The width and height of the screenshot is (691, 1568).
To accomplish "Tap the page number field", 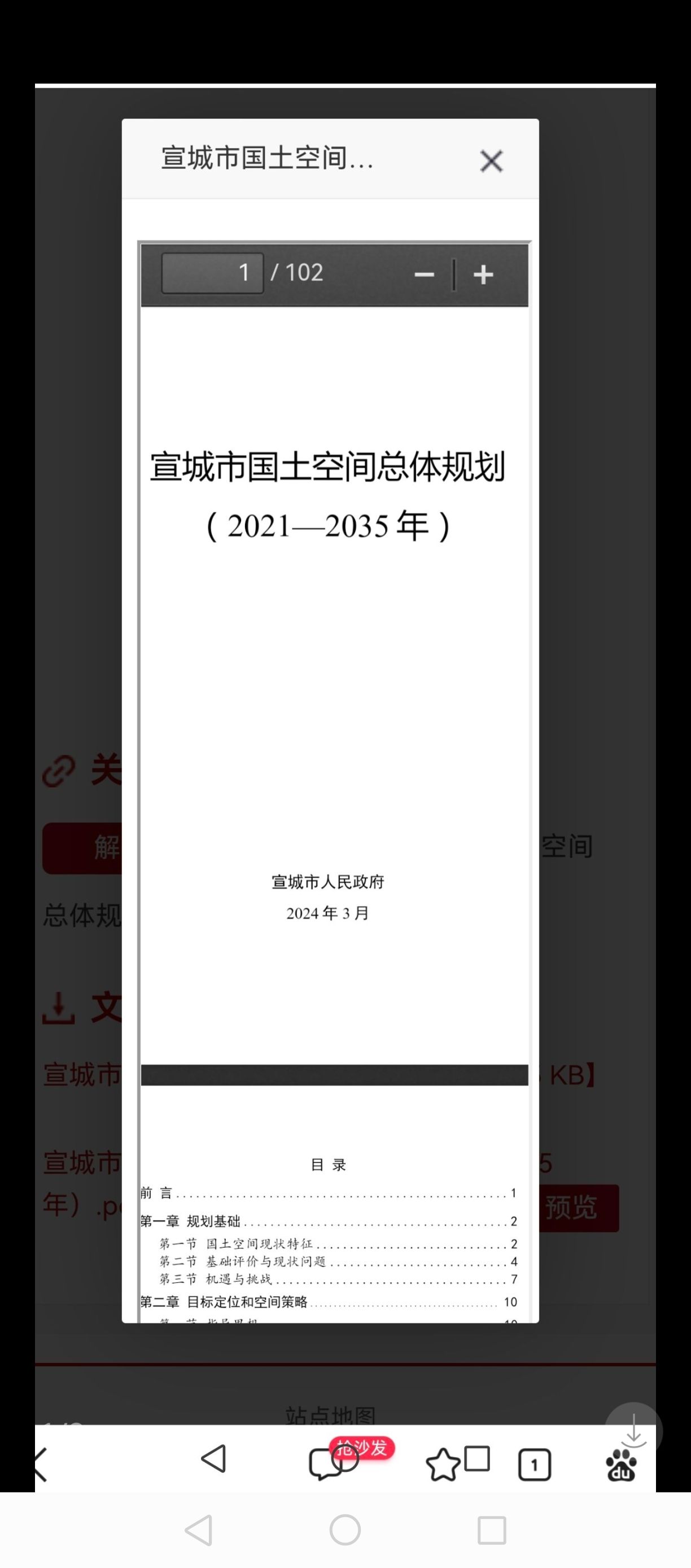I will (x=212, y=273).
